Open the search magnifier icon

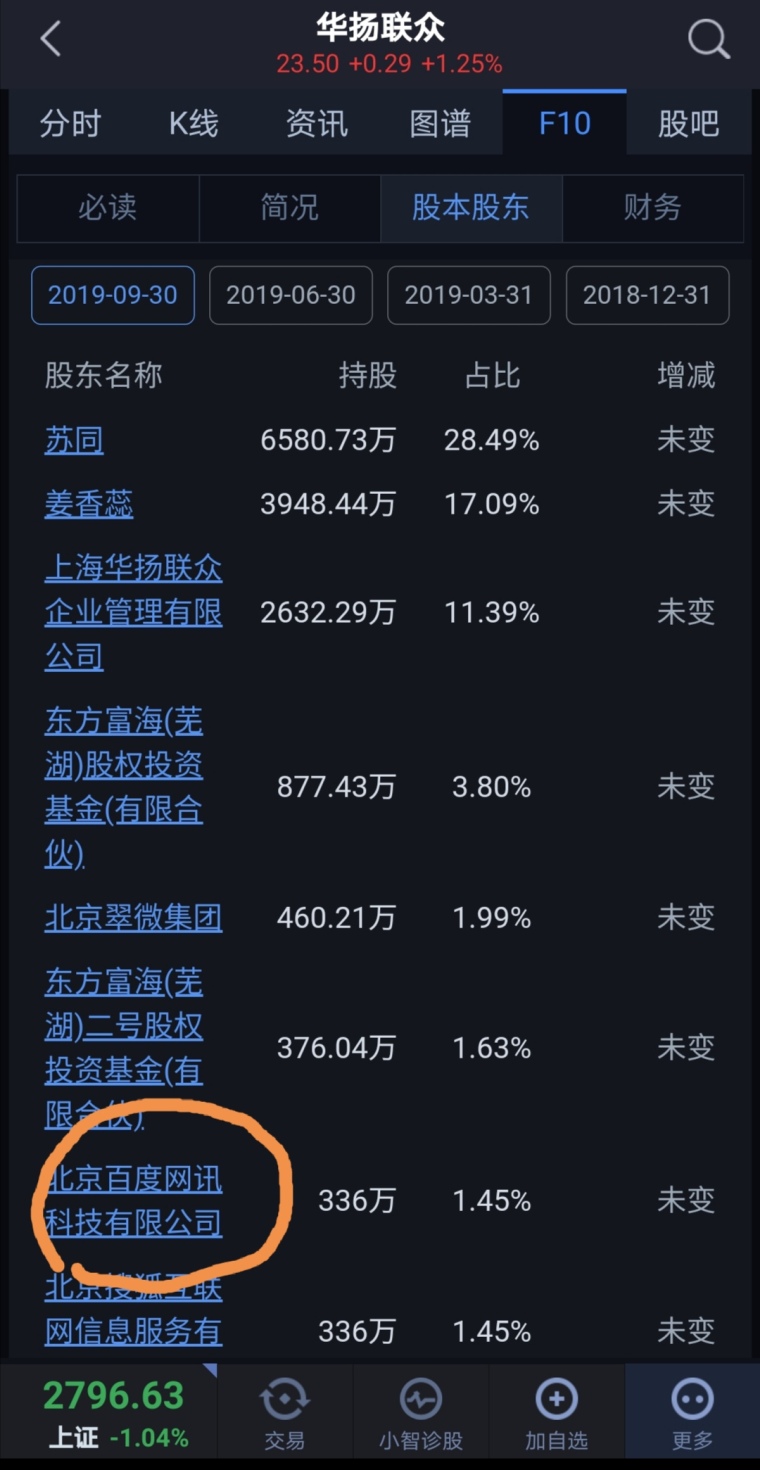click(708, 40)
